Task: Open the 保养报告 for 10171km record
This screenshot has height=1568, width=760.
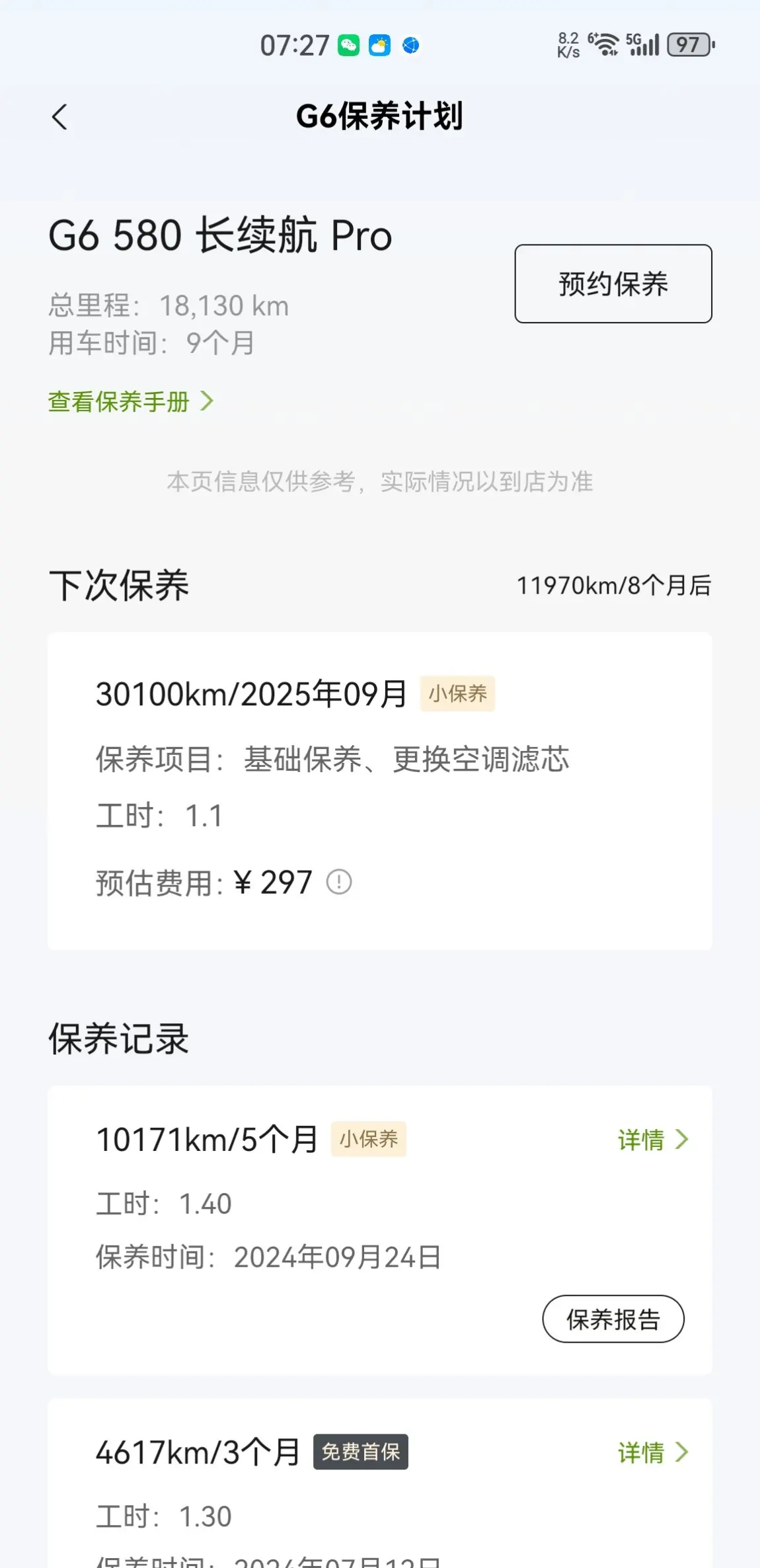Action: click(x=613, y=1319)
